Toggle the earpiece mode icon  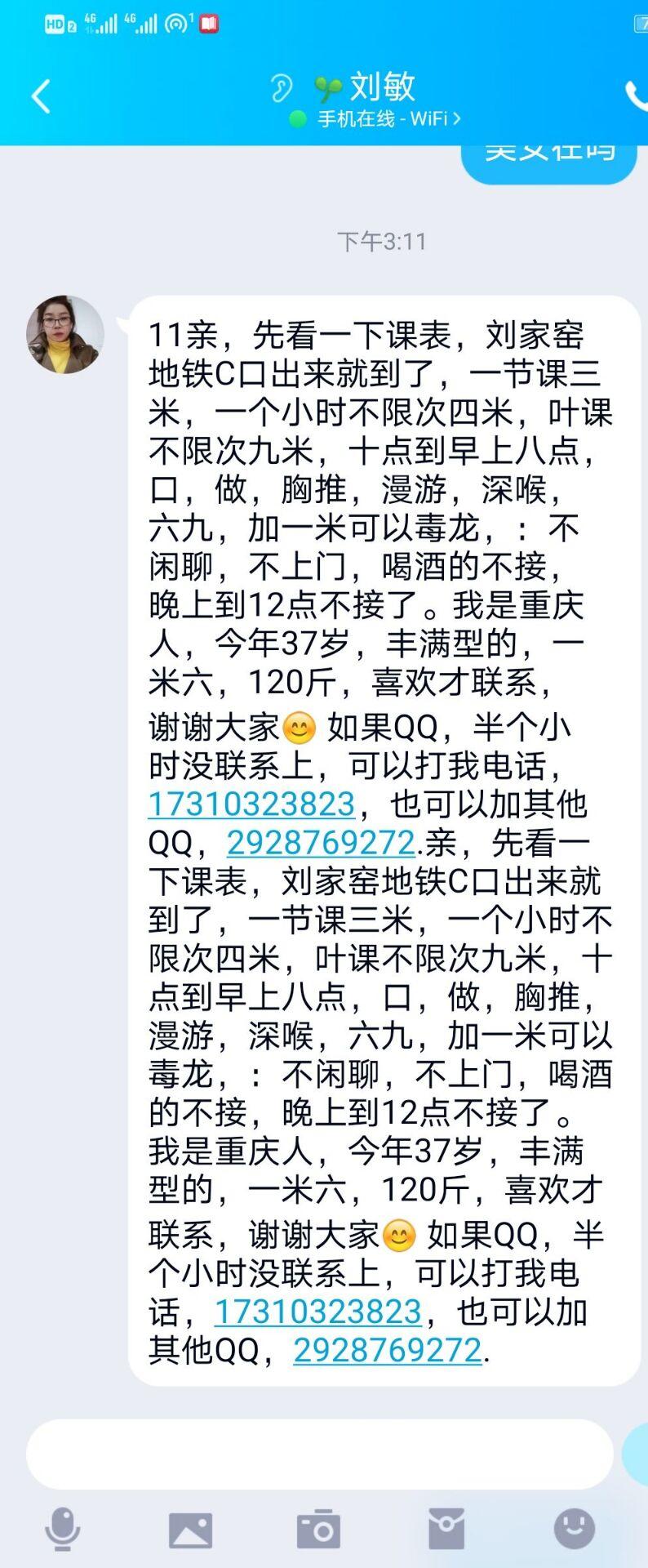(x=281, y=87)
